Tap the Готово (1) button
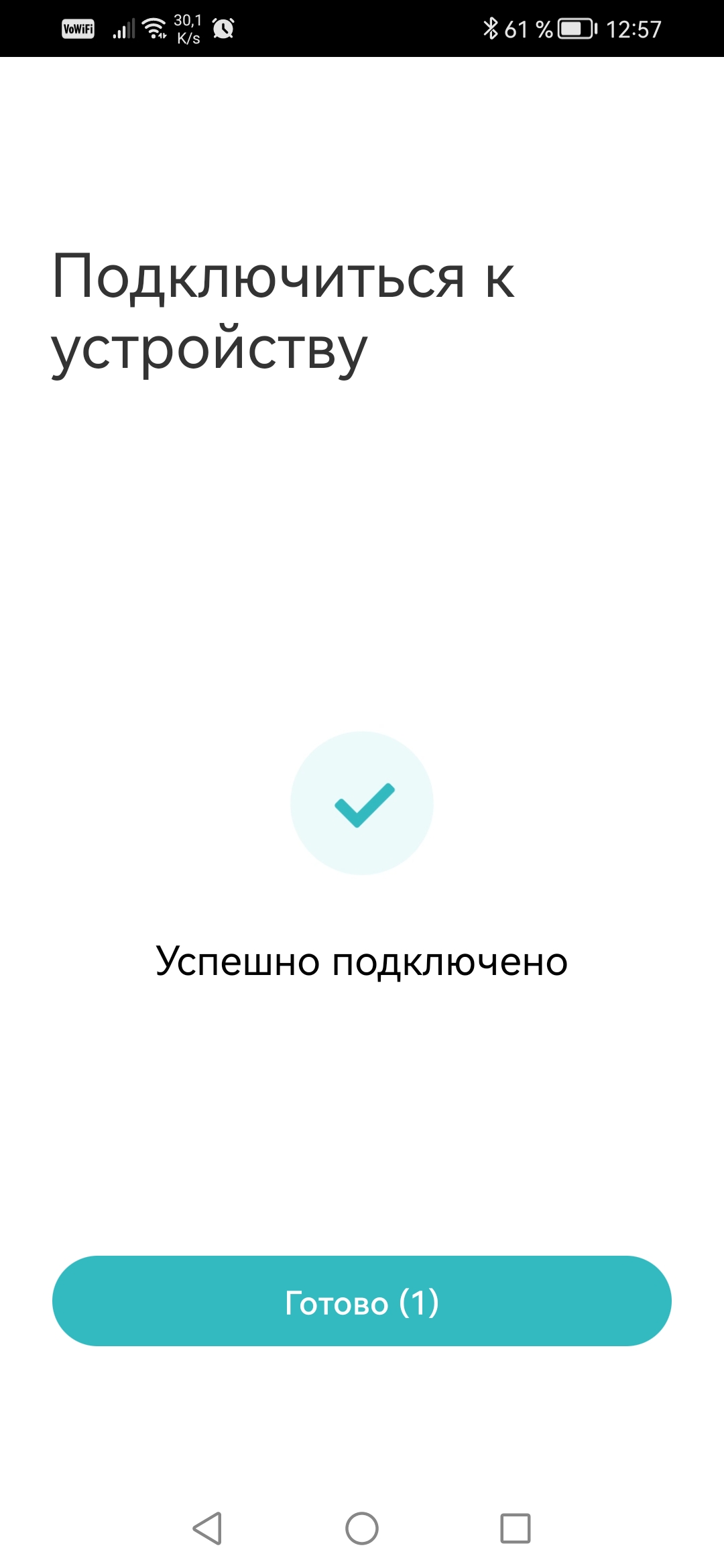Screen dimensions: 724x1568 tap(362, 1301)
